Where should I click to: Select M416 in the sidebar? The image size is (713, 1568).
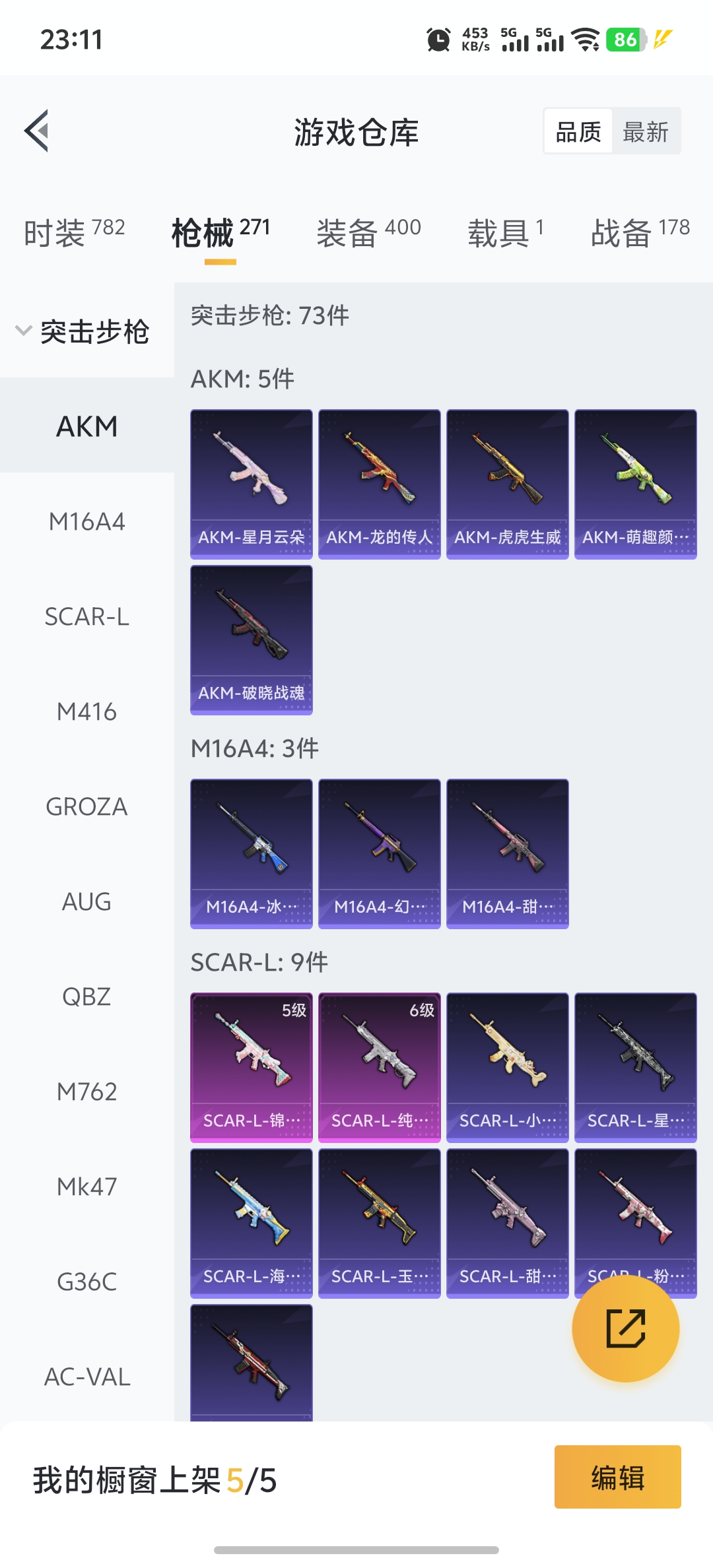tap(86, 711)
